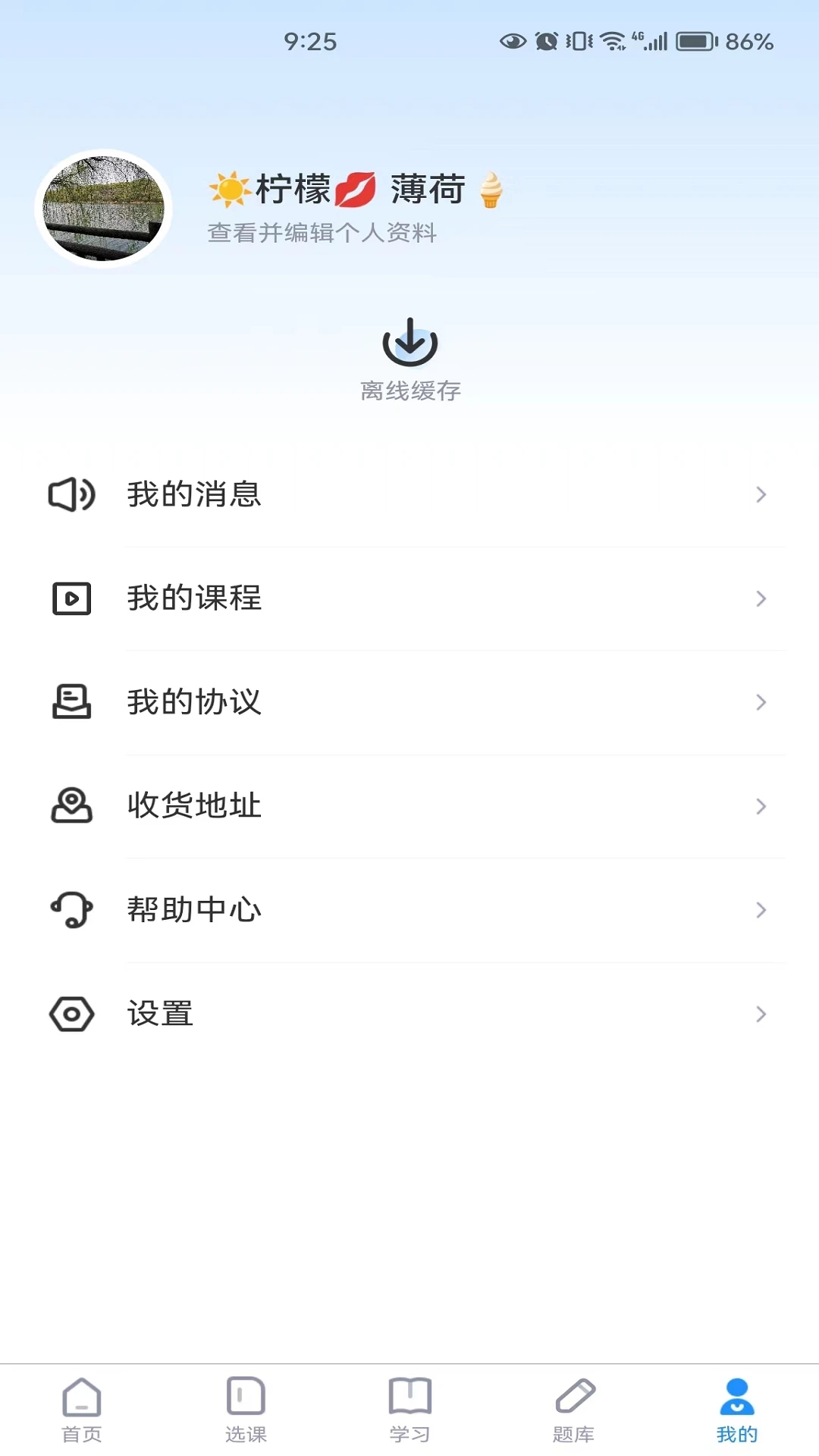Open 我的消息 via its chevron arrow
The width and height of the screenshot is (819, 1456).
click(761, 494)
